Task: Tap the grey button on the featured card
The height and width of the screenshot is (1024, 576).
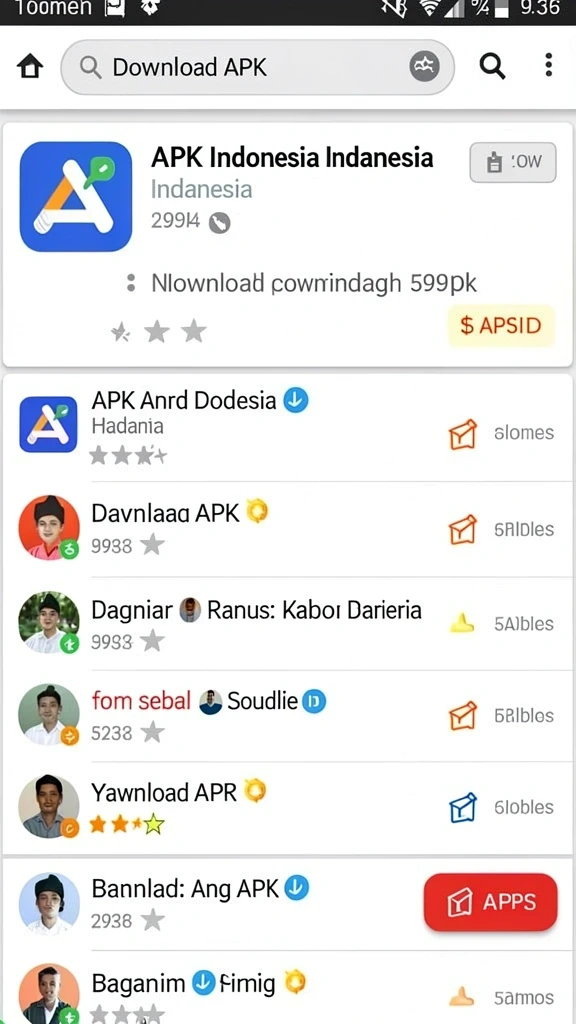Action: tap(513, 162)
